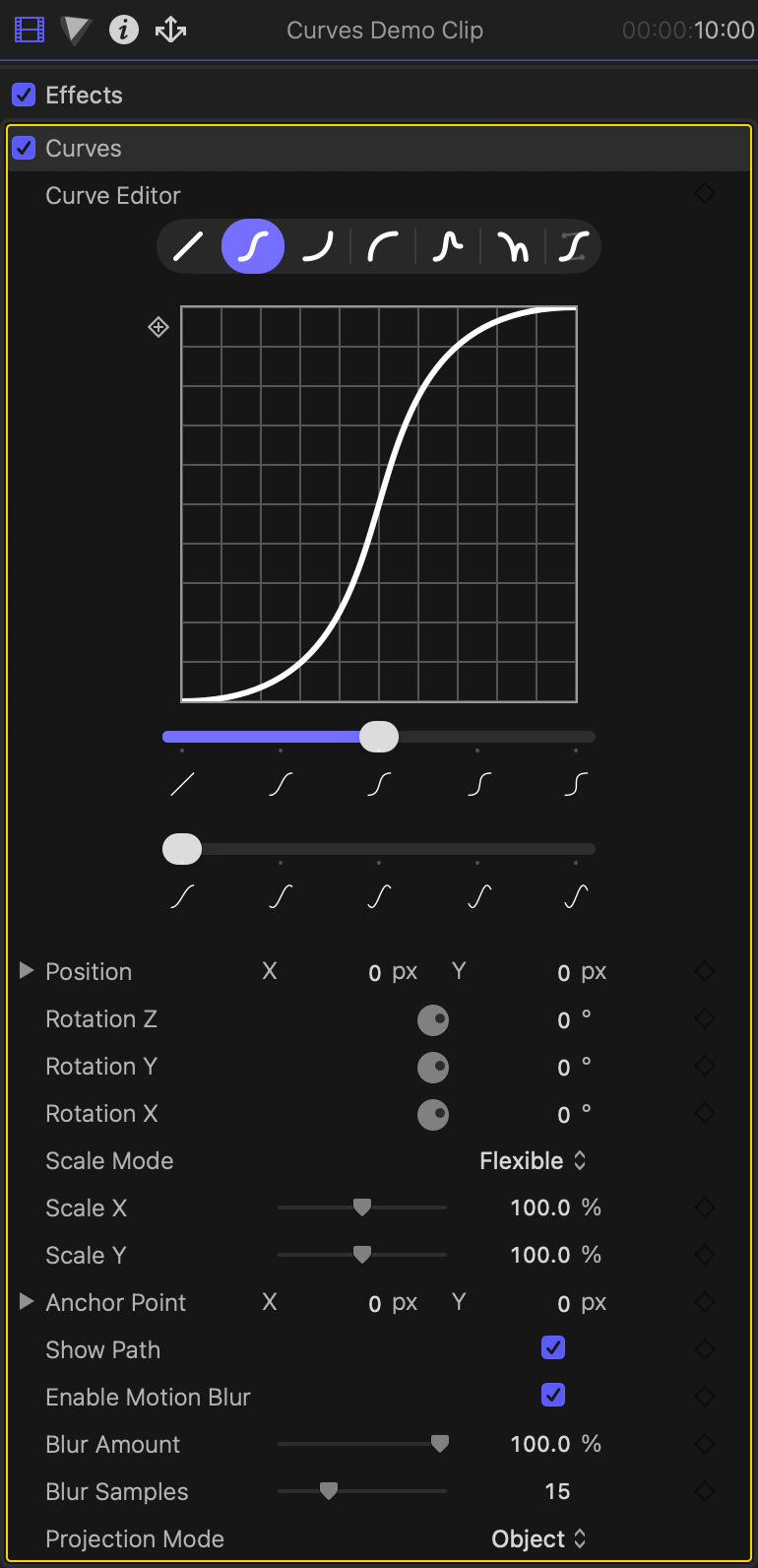Select the linear curve preset
Screen dimensions: 758x1568
(x=188, y=246)
